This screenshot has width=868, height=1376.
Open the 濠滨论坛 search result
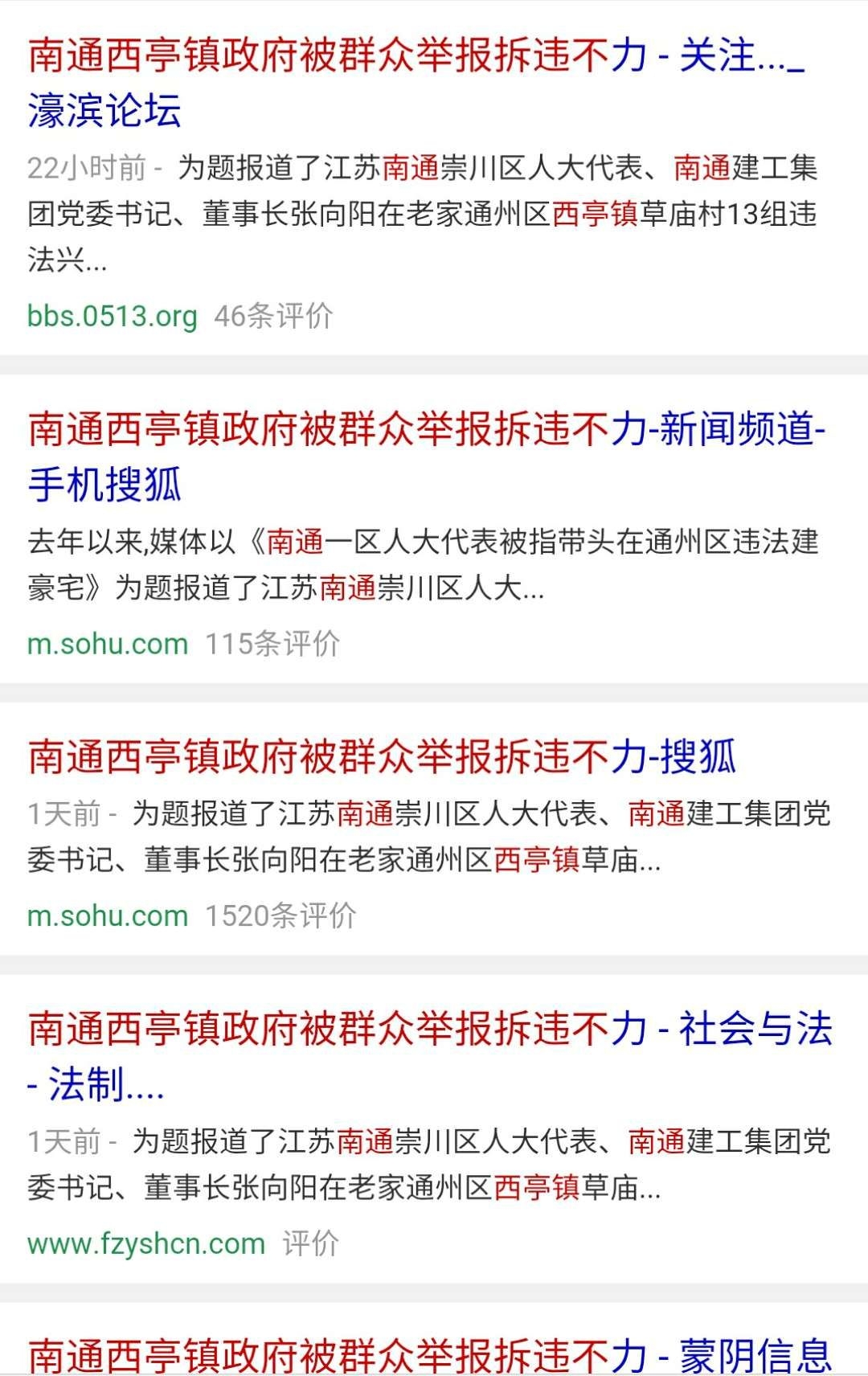point(338,58)
